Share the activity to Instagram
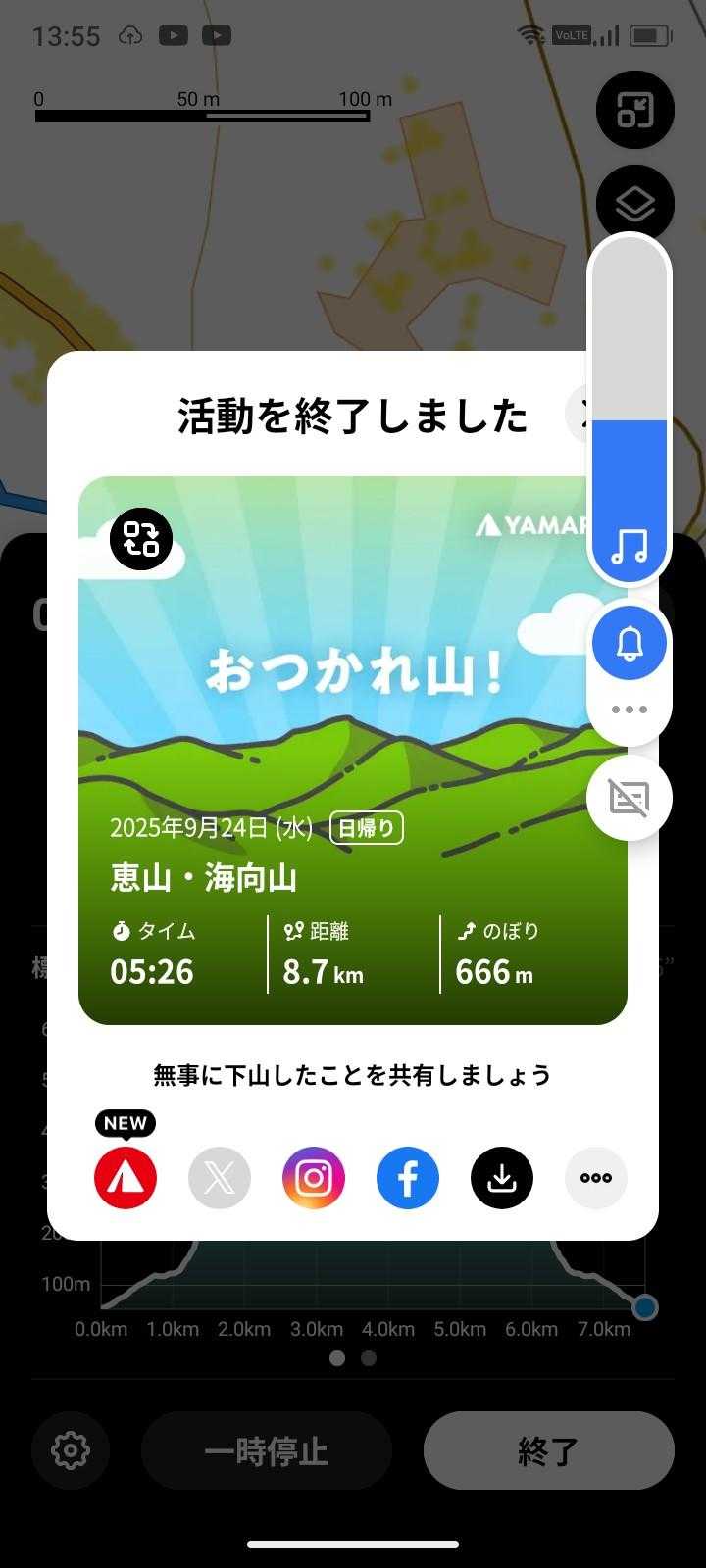Image resolution: width=706 pixels, height=1568 pixels. click(x=314, y=1177)
